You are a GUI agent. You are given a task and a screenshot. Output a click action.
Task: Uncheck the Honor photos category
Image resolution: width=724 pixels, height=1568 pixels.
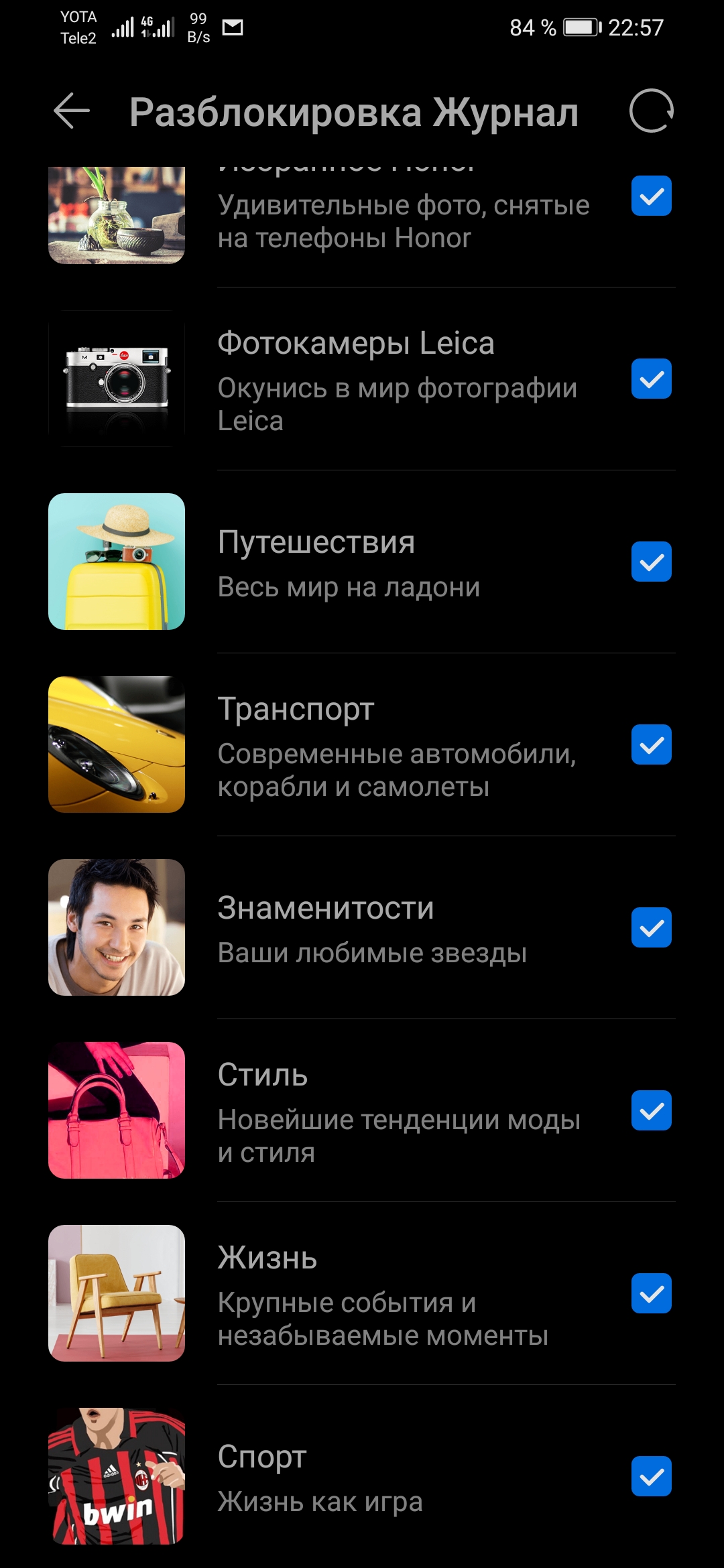pyautogui.click(x=651, y=196)
